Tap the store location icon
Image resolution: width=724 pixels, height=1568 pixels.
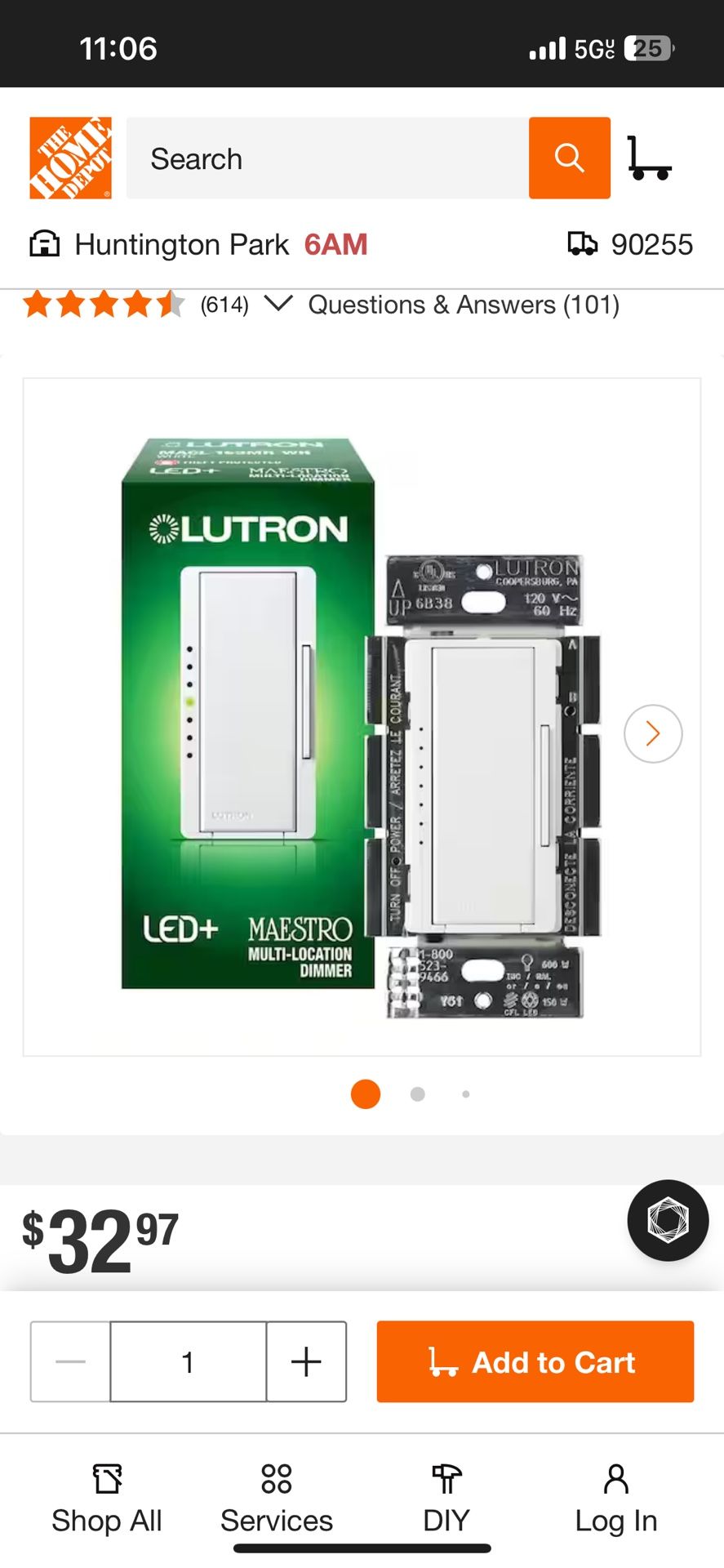[x=43, y=243]
